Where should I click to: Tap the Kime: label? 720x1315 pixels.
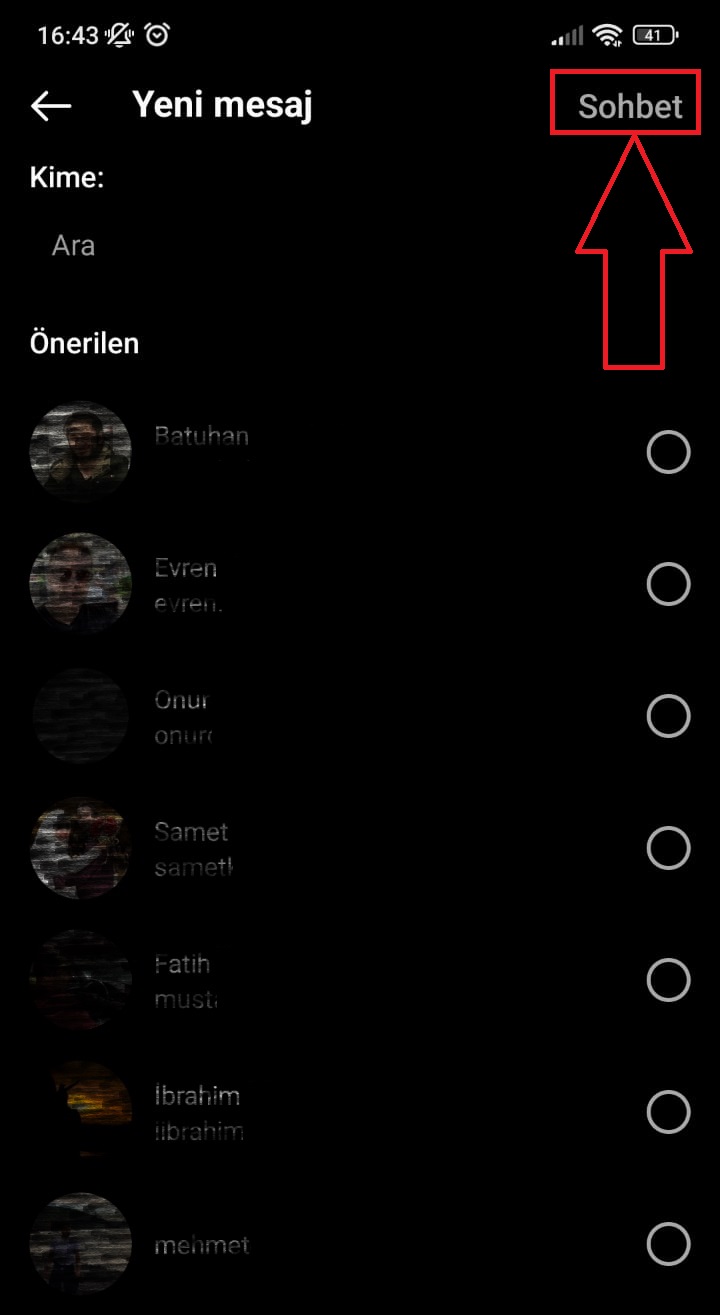tap(66, 177)
